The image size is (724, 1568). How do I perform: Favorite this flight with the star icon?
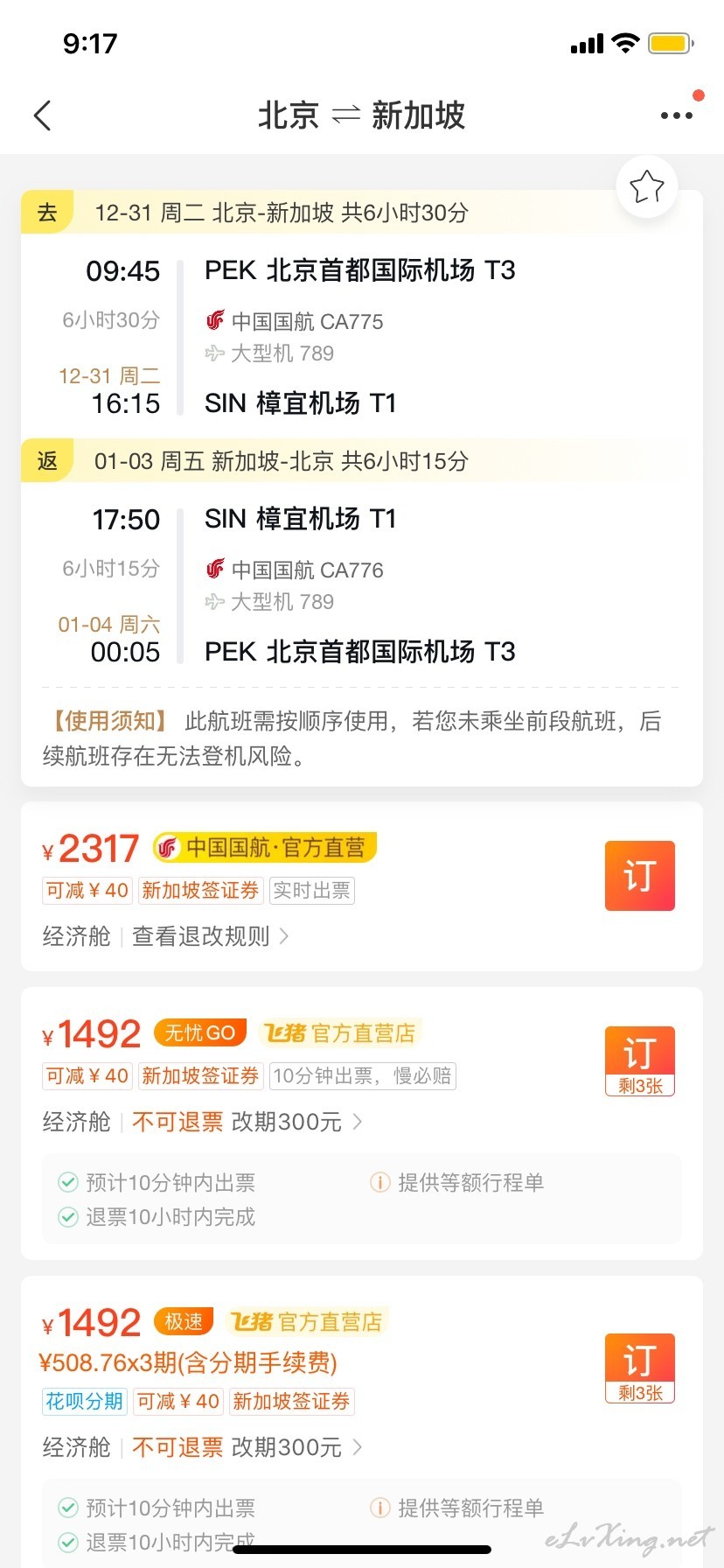pyautogui.click(x=647, y=186)
